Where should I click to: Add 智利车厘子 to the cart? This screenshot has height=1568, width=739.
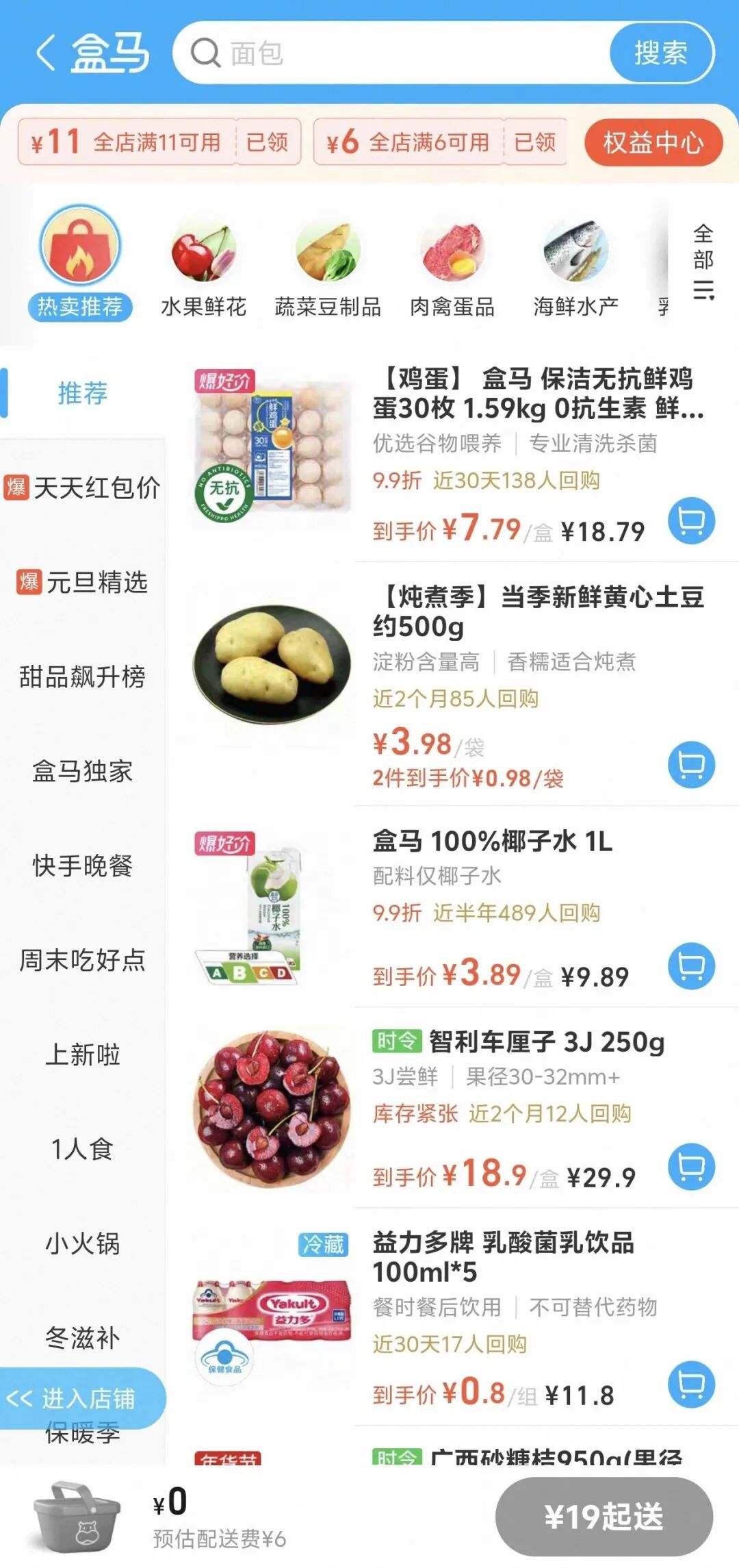(691, 1167)
